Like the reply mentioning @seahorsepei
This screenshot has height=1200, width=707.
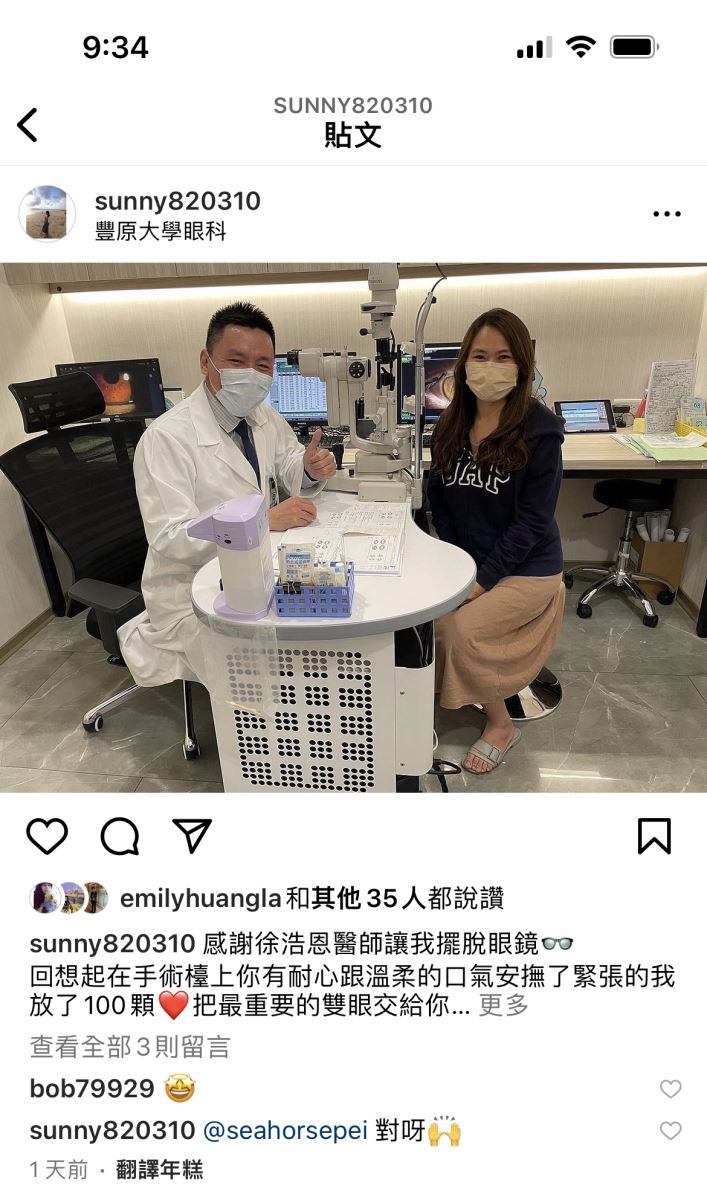670,1131
